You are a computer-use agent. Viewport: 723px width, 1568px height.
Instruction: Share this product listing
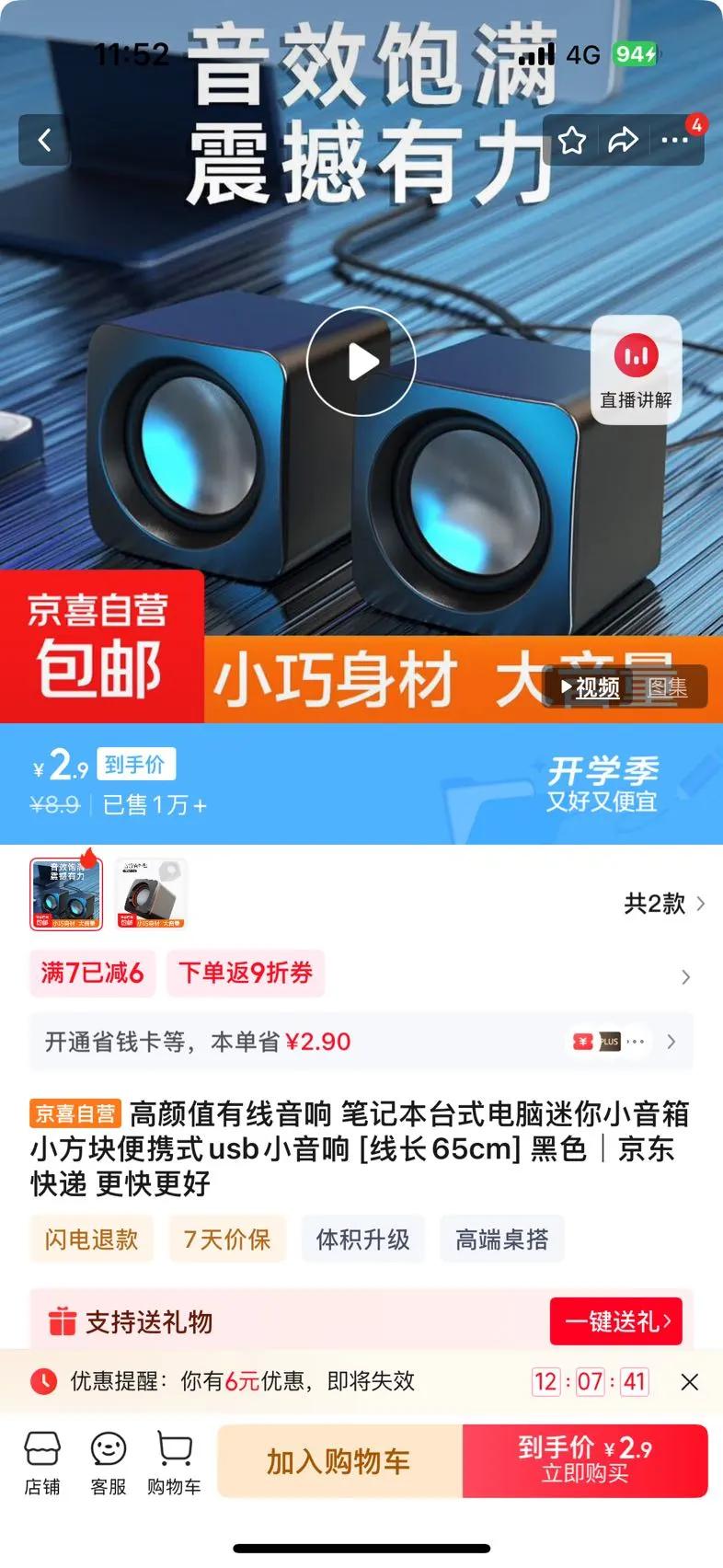(624, 141)
